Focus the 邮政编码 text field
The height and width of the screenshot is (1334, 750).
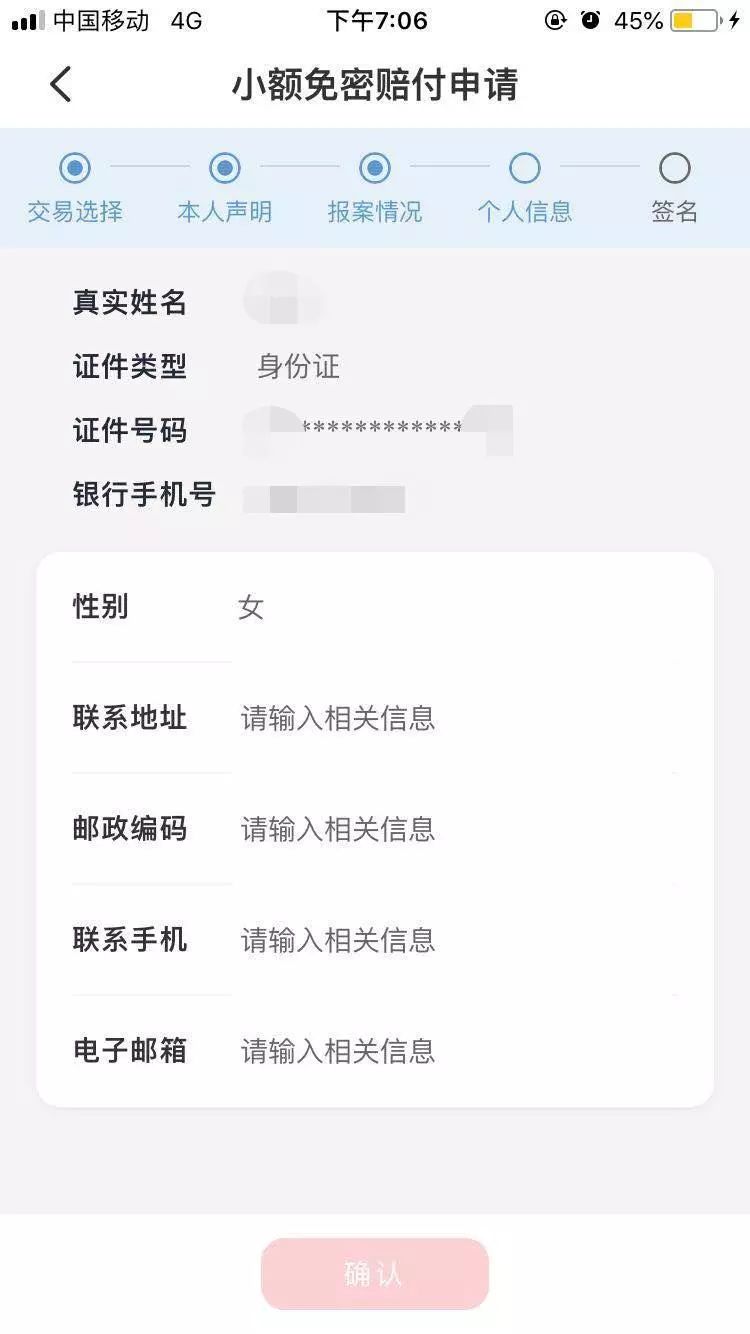pos(450,829)
